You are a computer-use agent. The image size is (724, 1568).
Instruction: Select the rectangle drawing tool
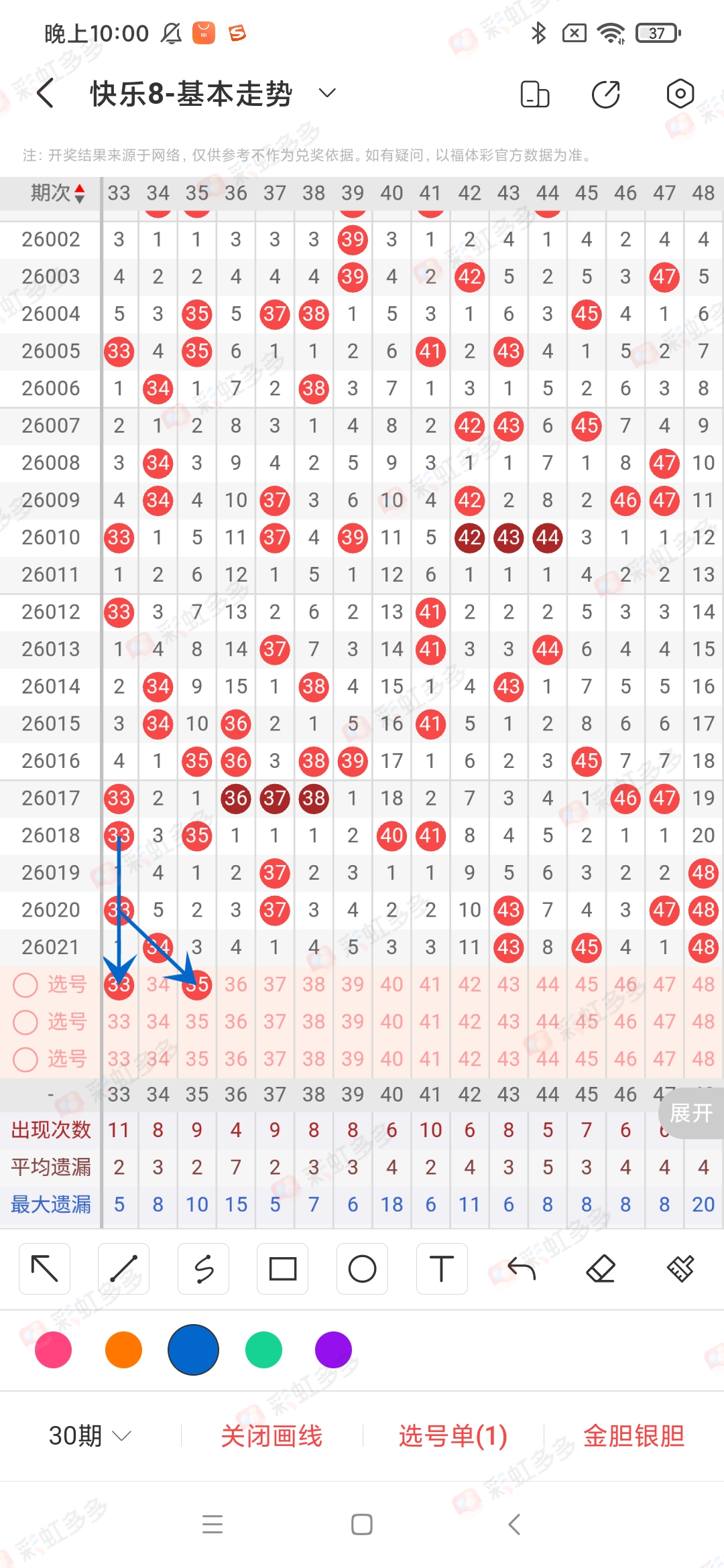[x=282, y=1268]
